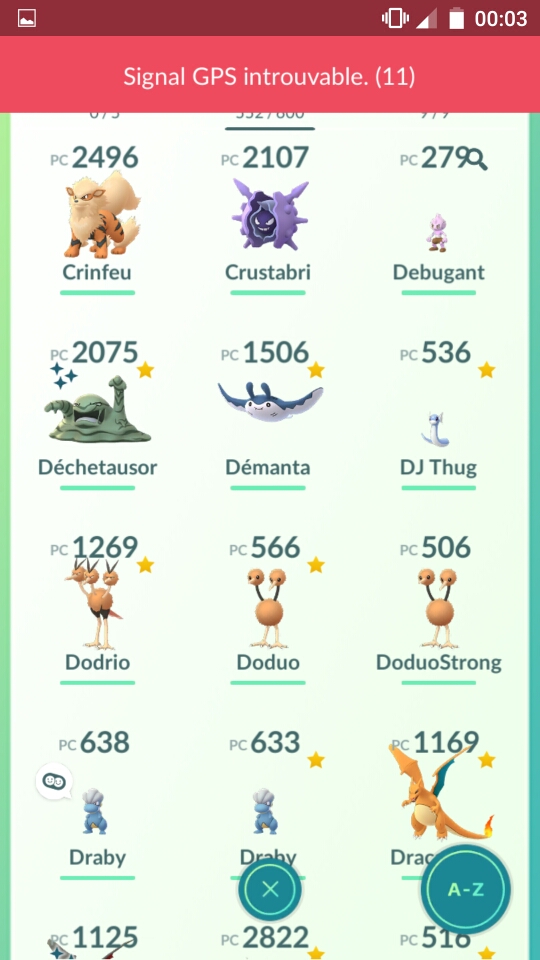540x960 pixels.
Task: Open Démanta with PC 1506
Action: (x=268, y=413)
